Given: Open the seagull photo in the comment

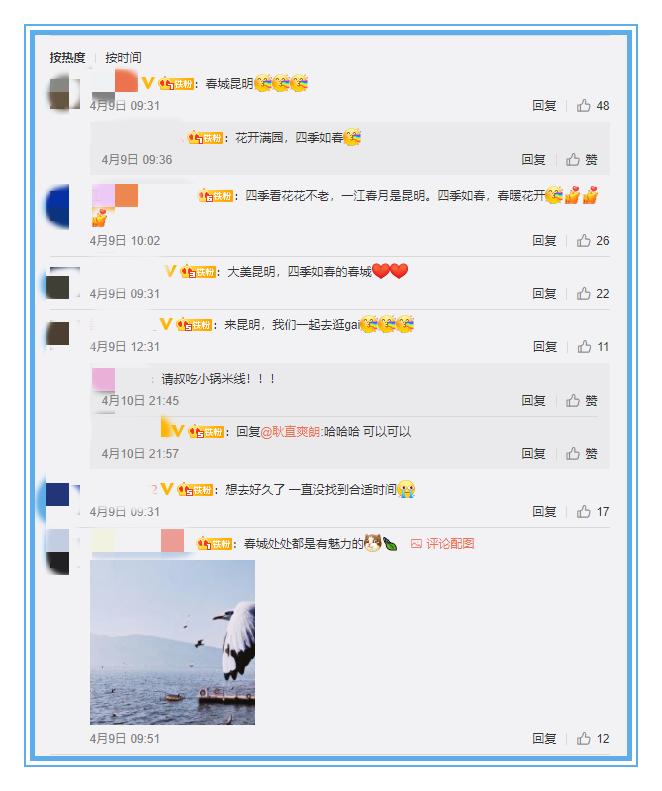Looking at the screenshot, I should click(x=173, y=642).
